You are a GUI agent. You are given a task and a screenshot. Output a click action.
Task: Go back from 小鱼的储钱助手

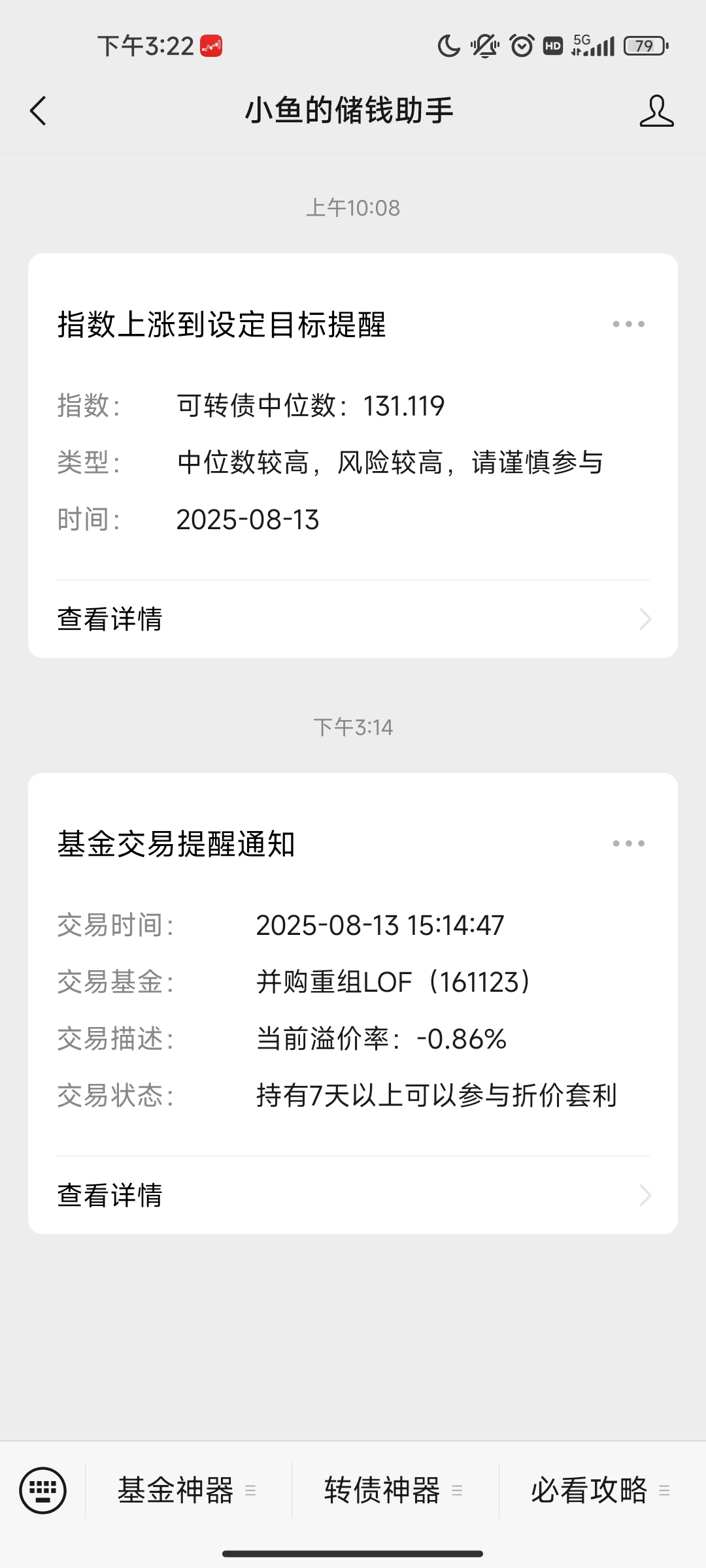coord(39,110)
